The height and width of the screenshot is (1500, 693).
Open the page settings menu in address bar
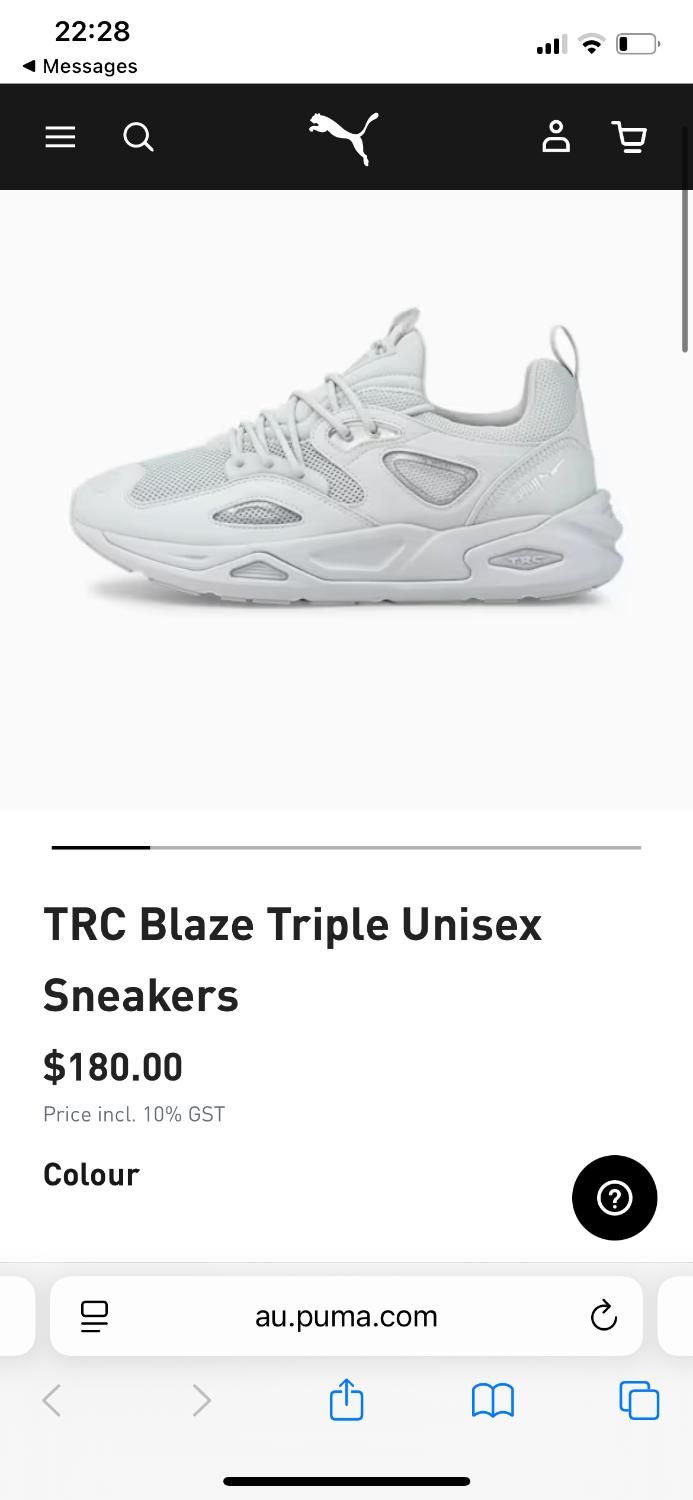tap(94, 1316)
